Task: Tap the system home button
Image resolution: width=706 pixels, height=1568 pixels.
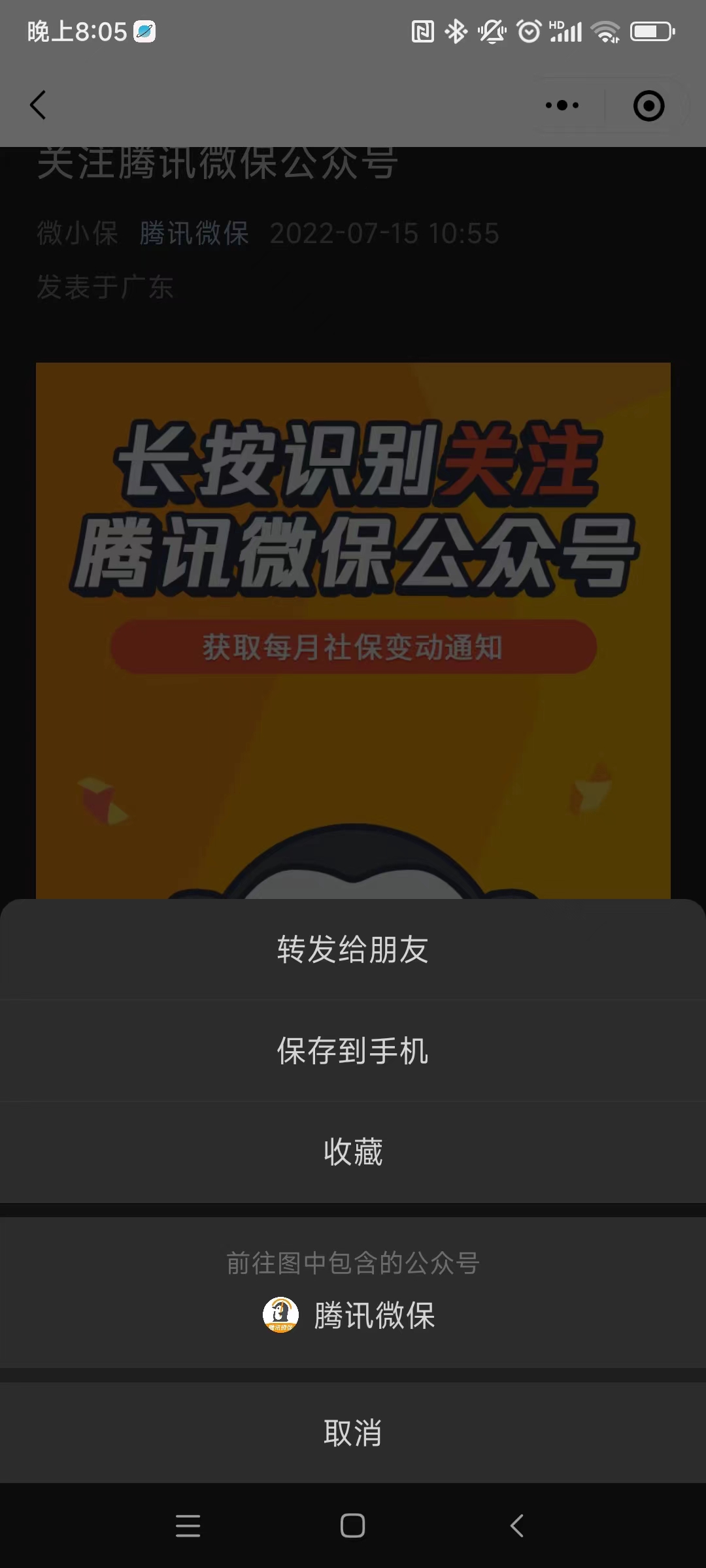Action: 353,1526
